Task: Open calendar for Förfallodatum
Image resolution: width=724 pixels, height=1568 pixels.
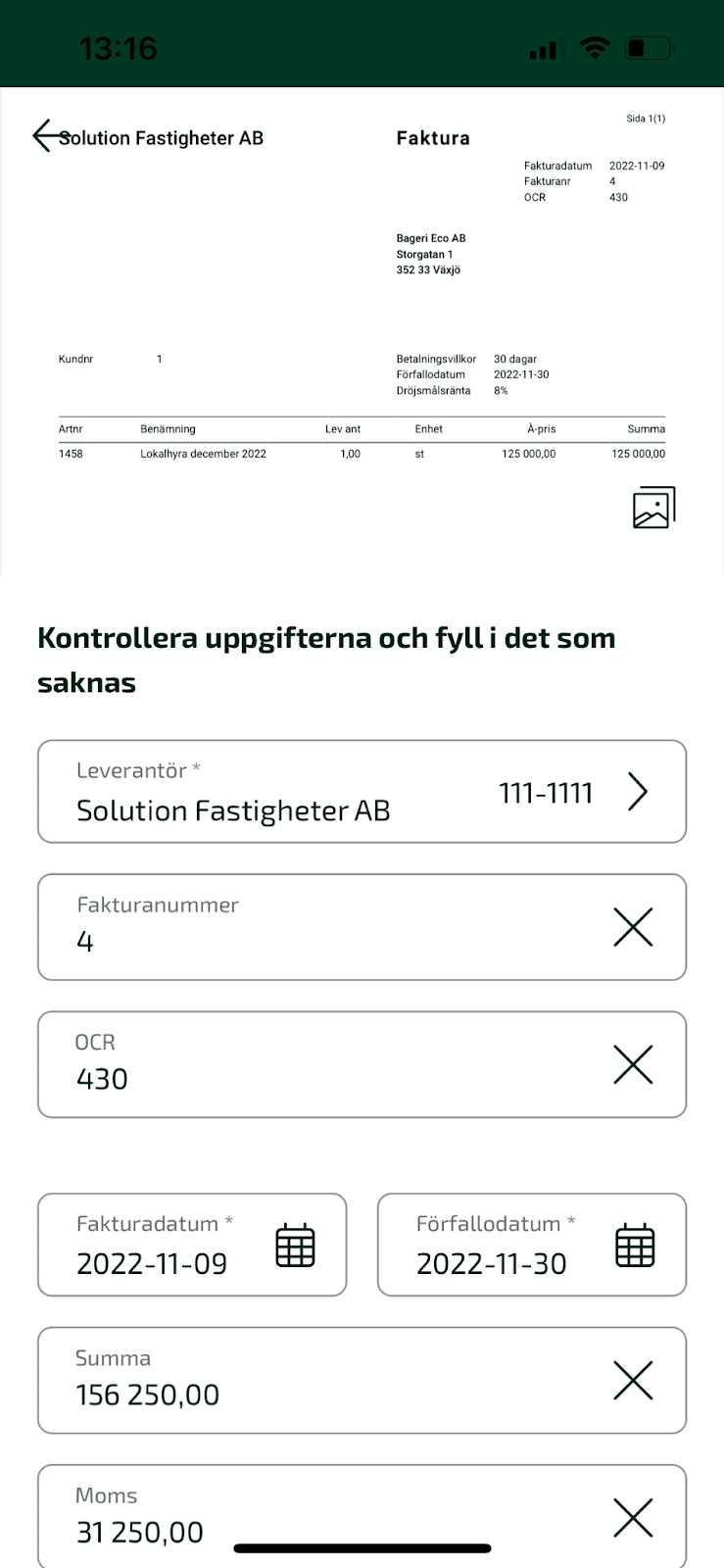Action: coord(635,1246)
